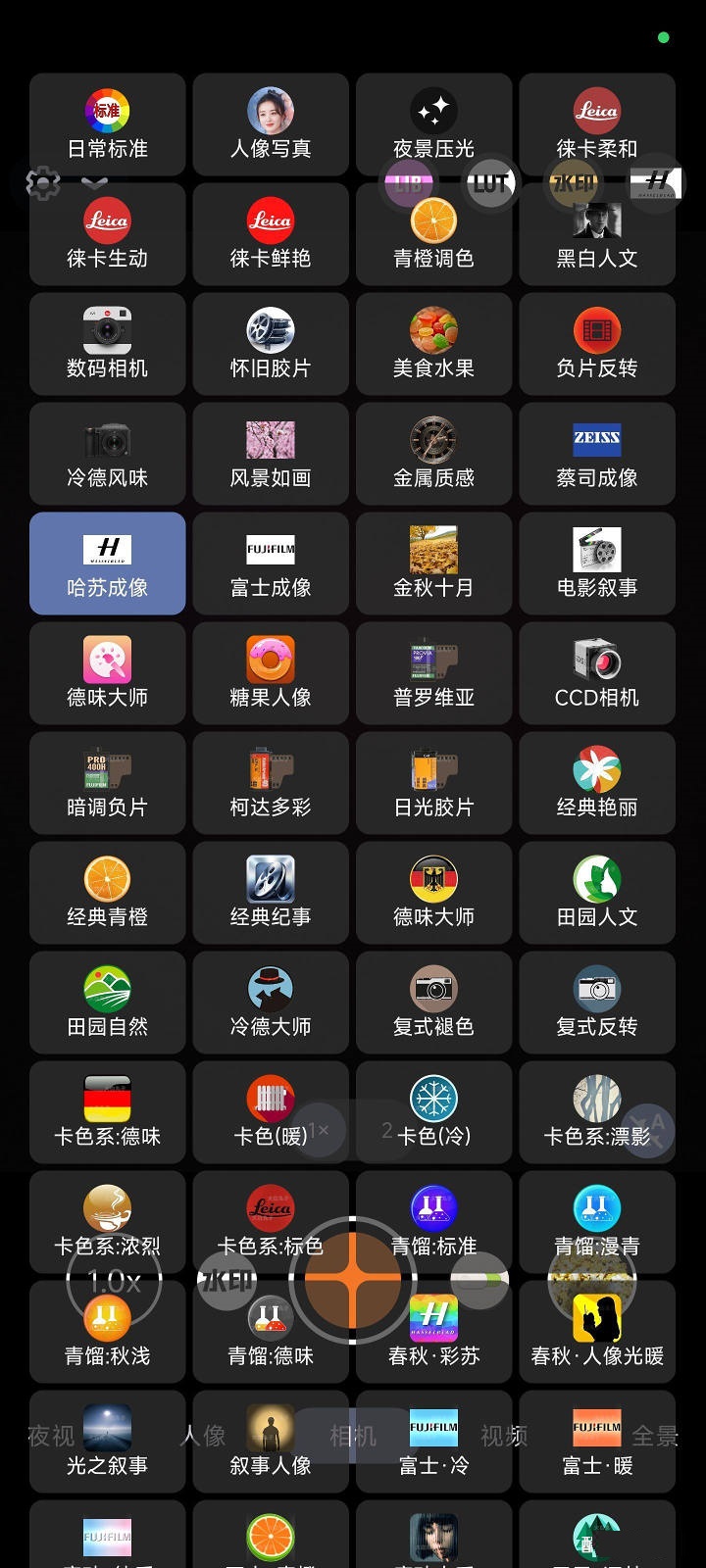
Task: Apply the 徕卡柔和 filter
Action: (598, 124)
